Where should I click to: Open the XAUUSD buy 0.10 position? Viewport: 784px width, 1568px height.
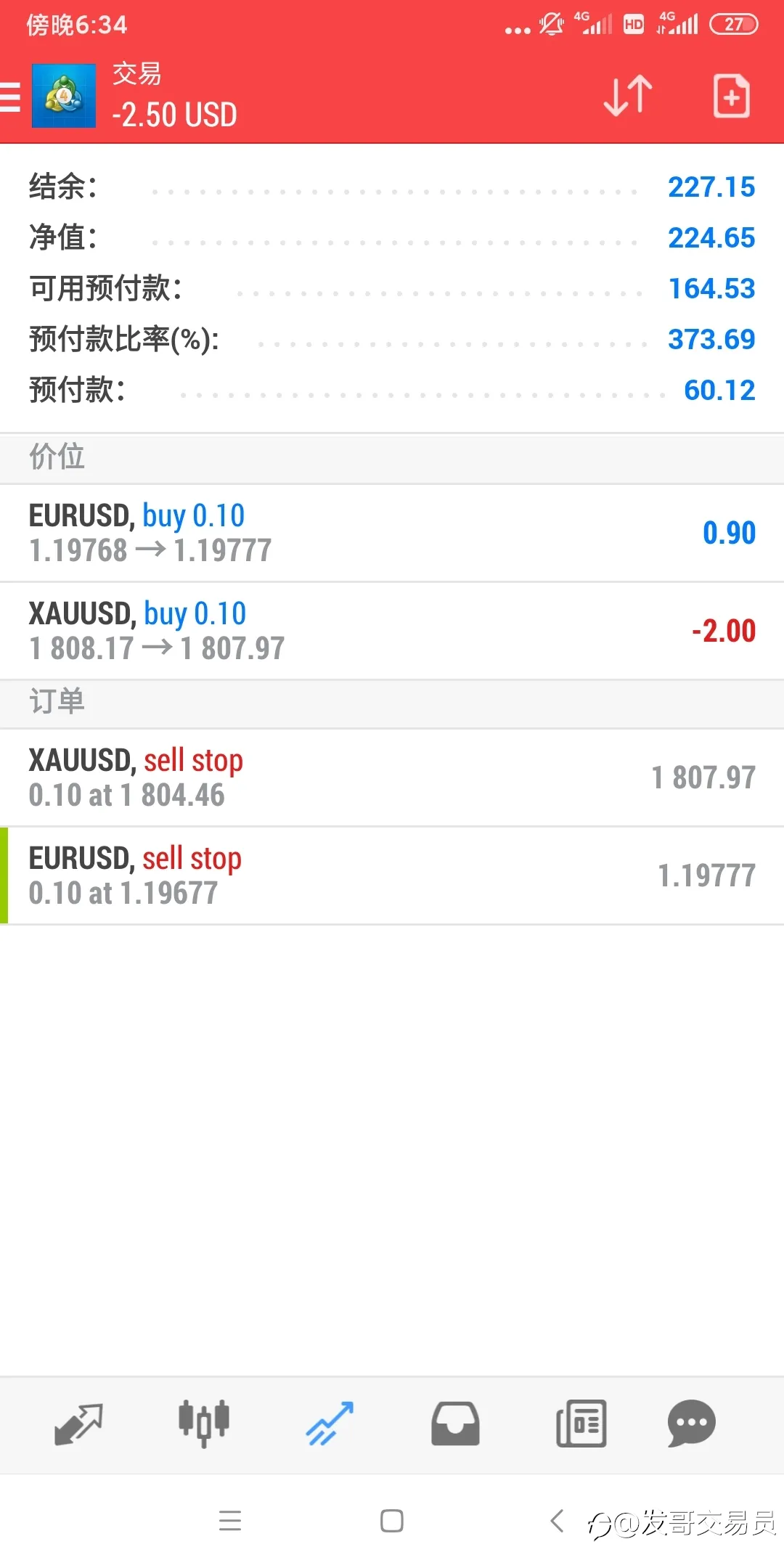[x=392, y=631]
